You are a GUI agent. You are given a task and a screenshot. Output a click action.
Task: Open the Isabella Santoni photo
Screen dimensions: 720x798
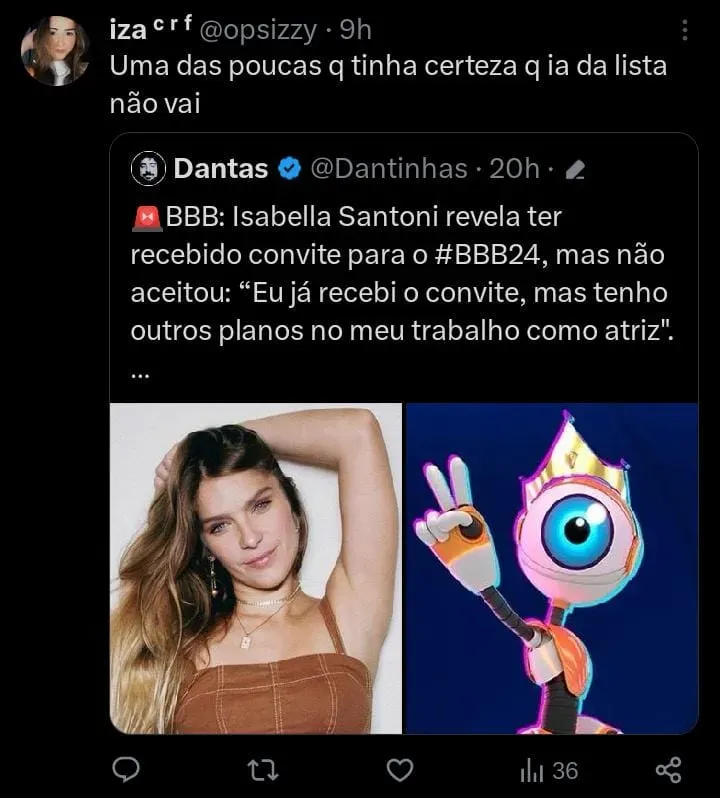256,567
